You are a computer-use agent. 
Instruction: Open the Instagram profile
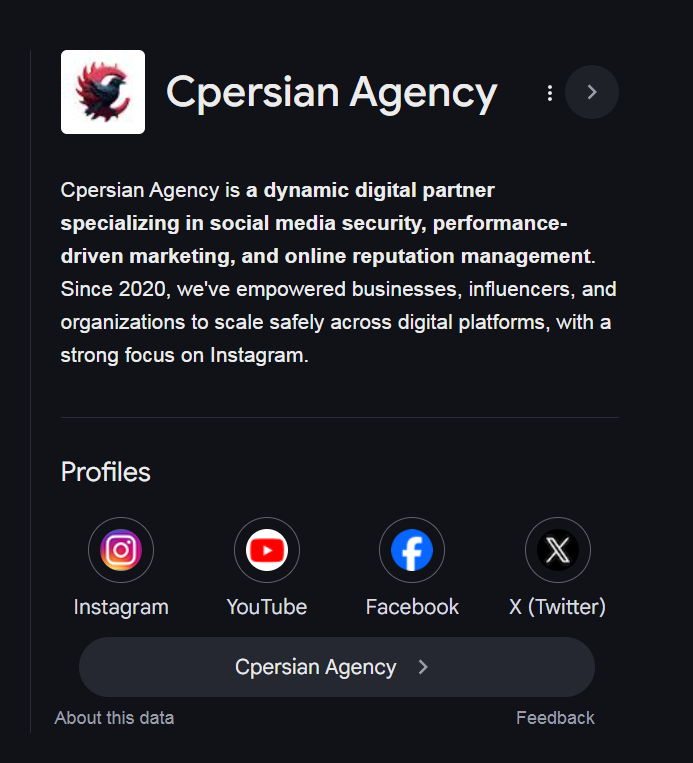121,551
